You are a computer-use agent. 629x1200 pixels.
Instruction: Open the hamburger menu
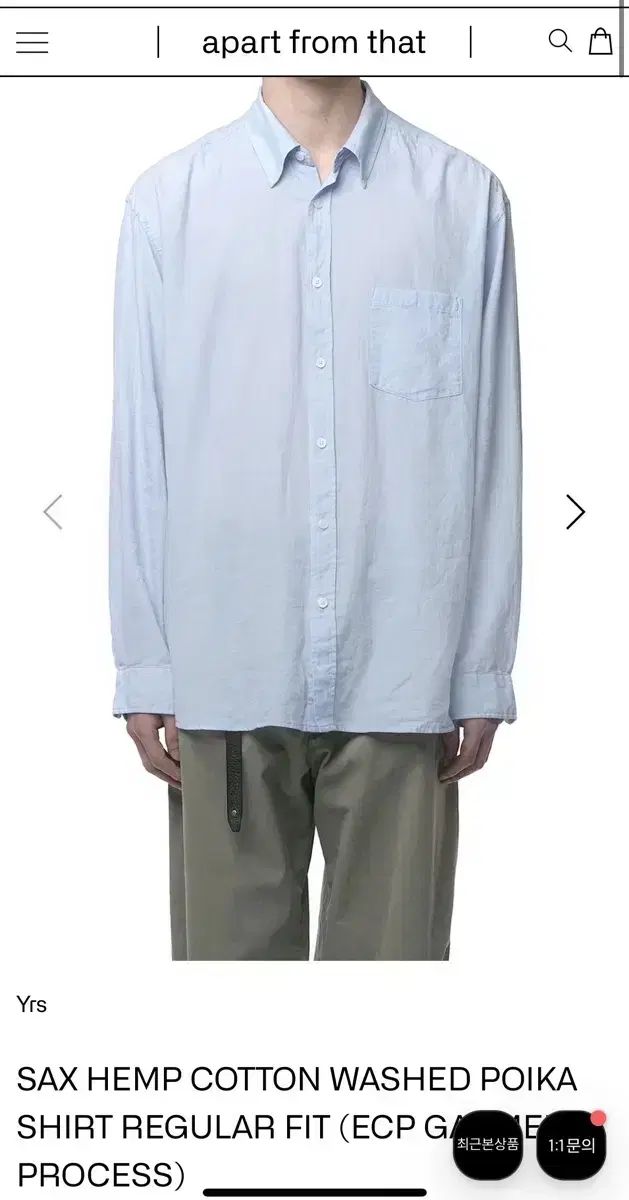[32, 42]
